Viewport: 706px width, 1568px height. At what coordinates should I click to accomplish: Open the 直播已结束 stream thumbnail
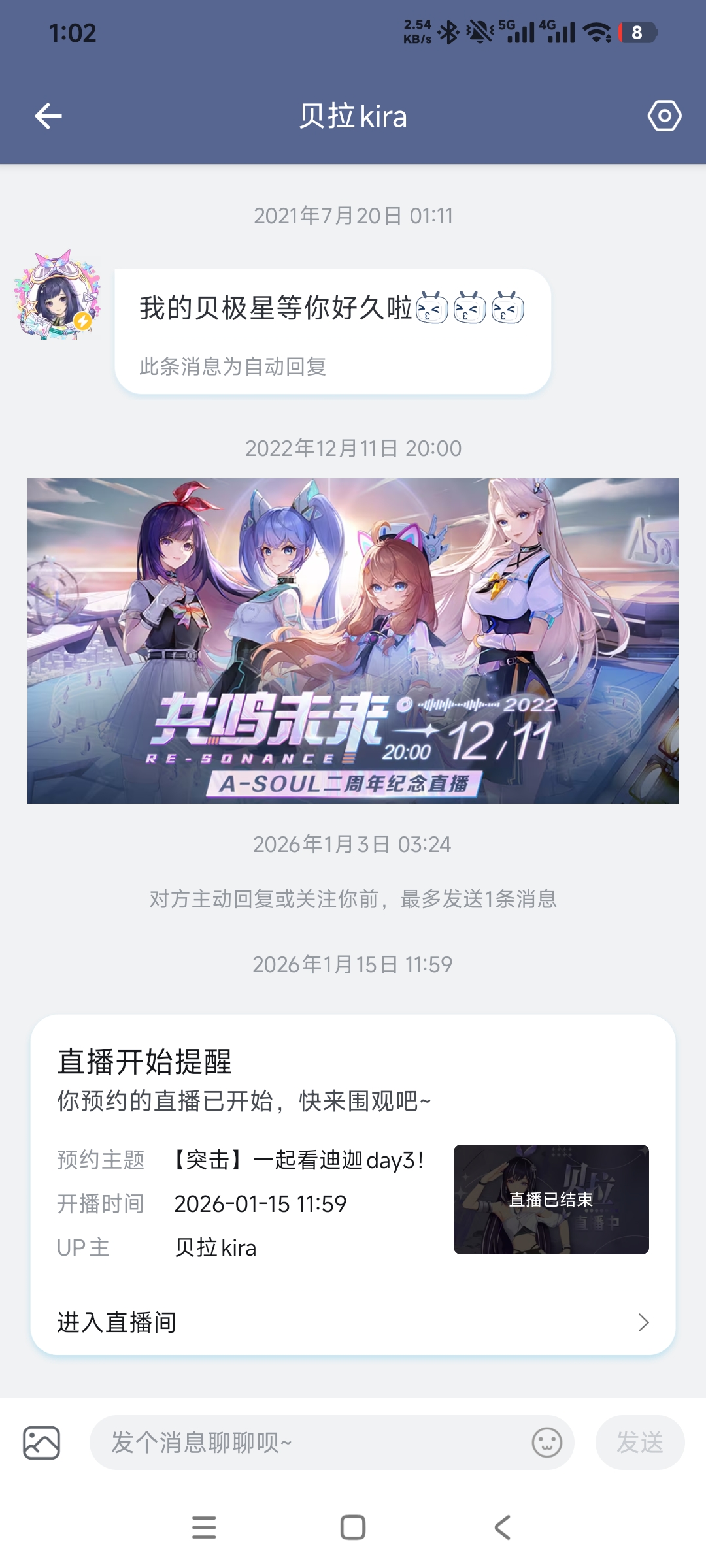coord(551,1199)
